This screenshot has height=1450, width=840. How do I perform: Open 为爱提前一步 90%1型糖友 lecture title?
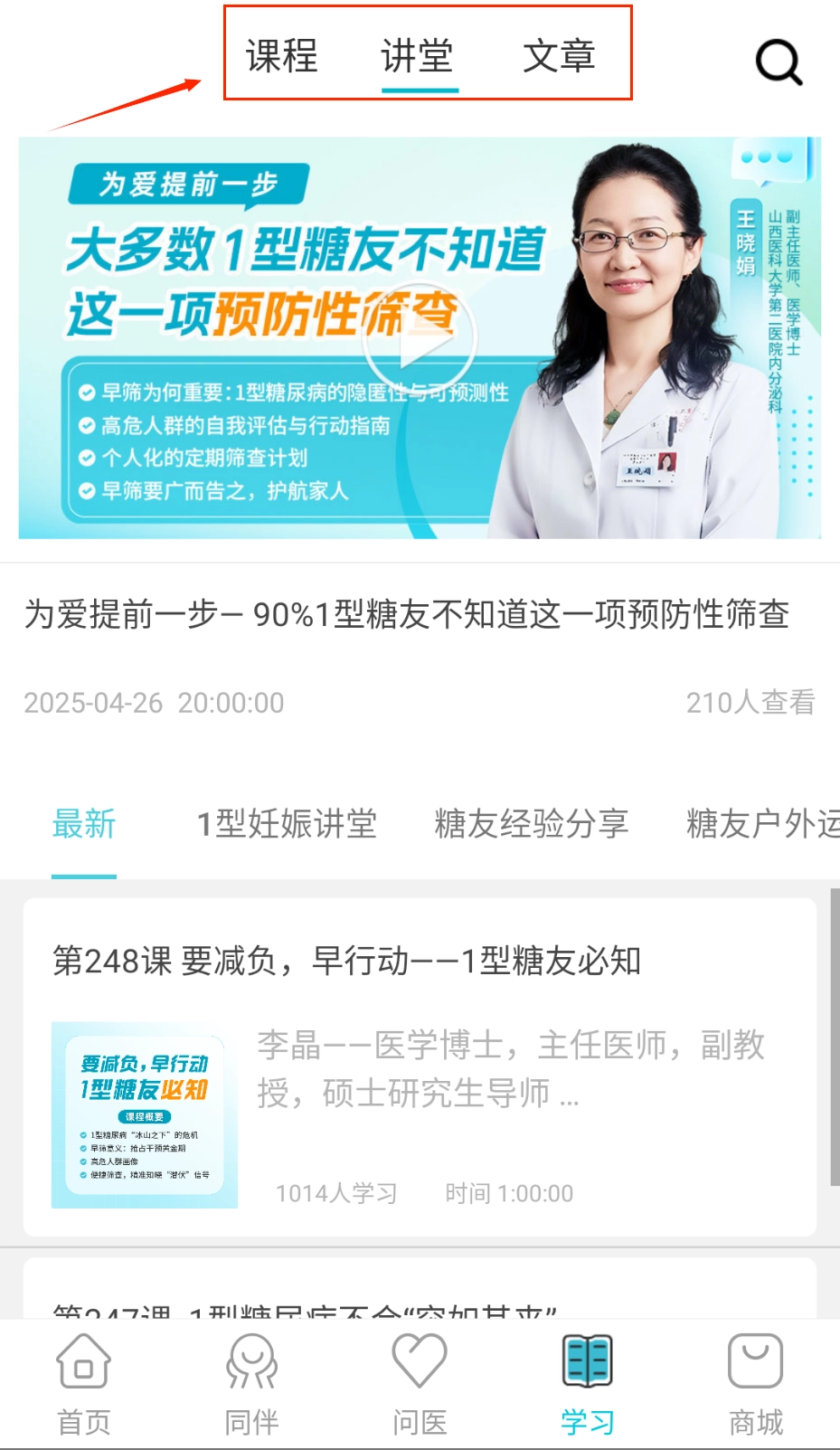pyautogui.click(x=407, y=615)
